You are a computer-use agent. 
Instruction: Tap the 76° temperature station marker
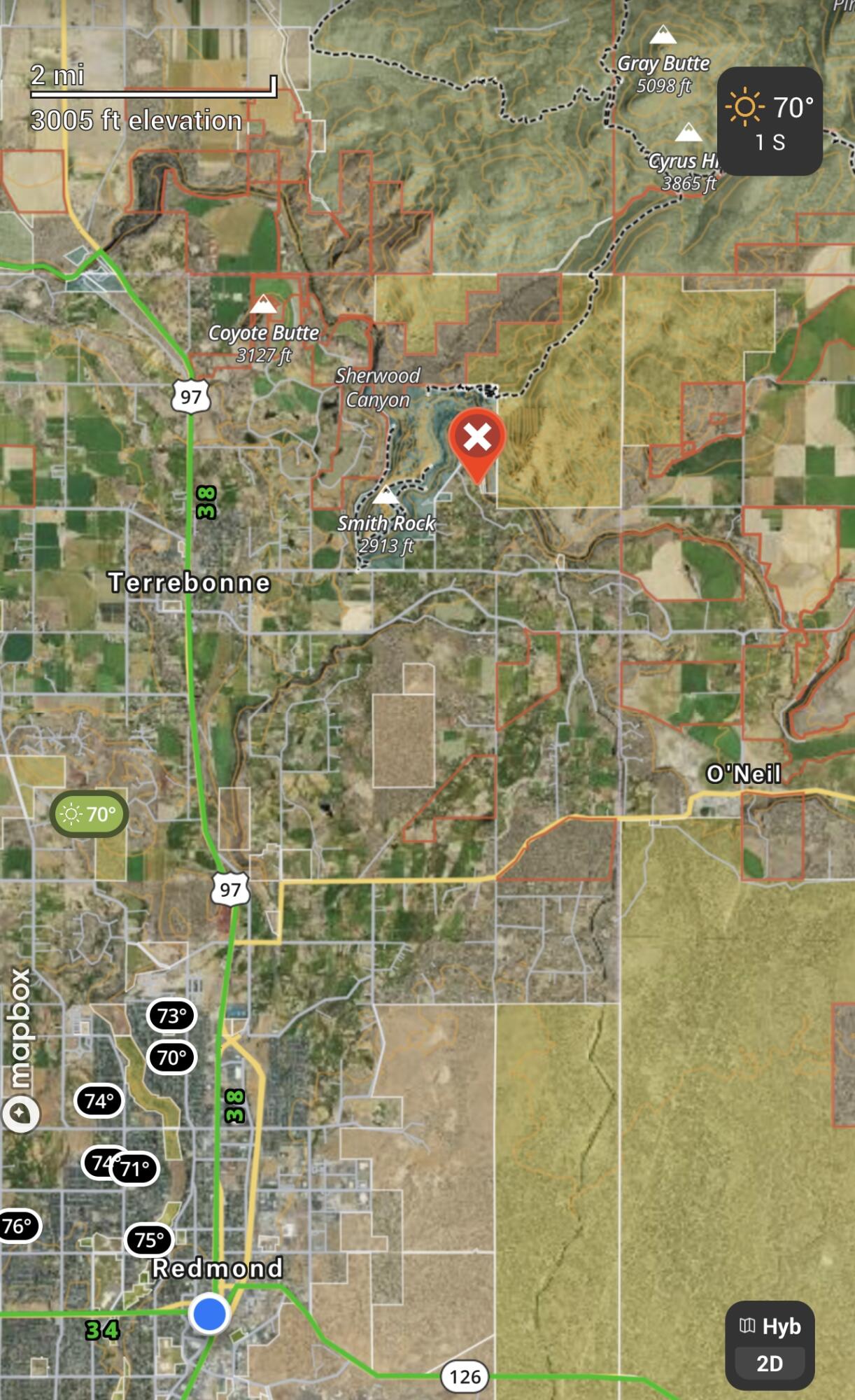point(17,1226)
